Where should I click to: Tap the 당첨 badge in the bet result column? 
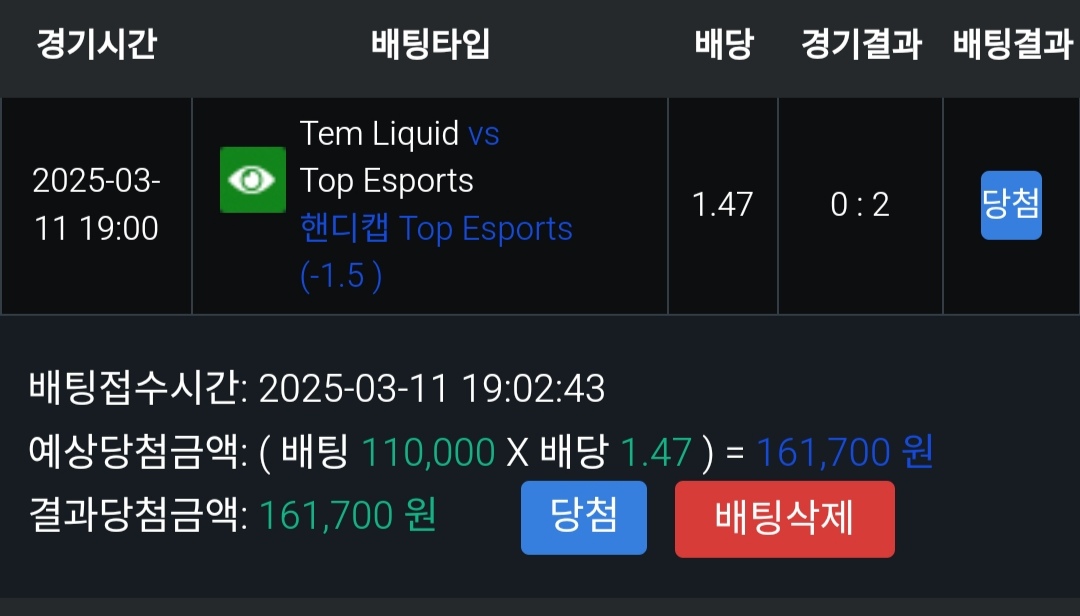click(1011, 205)
